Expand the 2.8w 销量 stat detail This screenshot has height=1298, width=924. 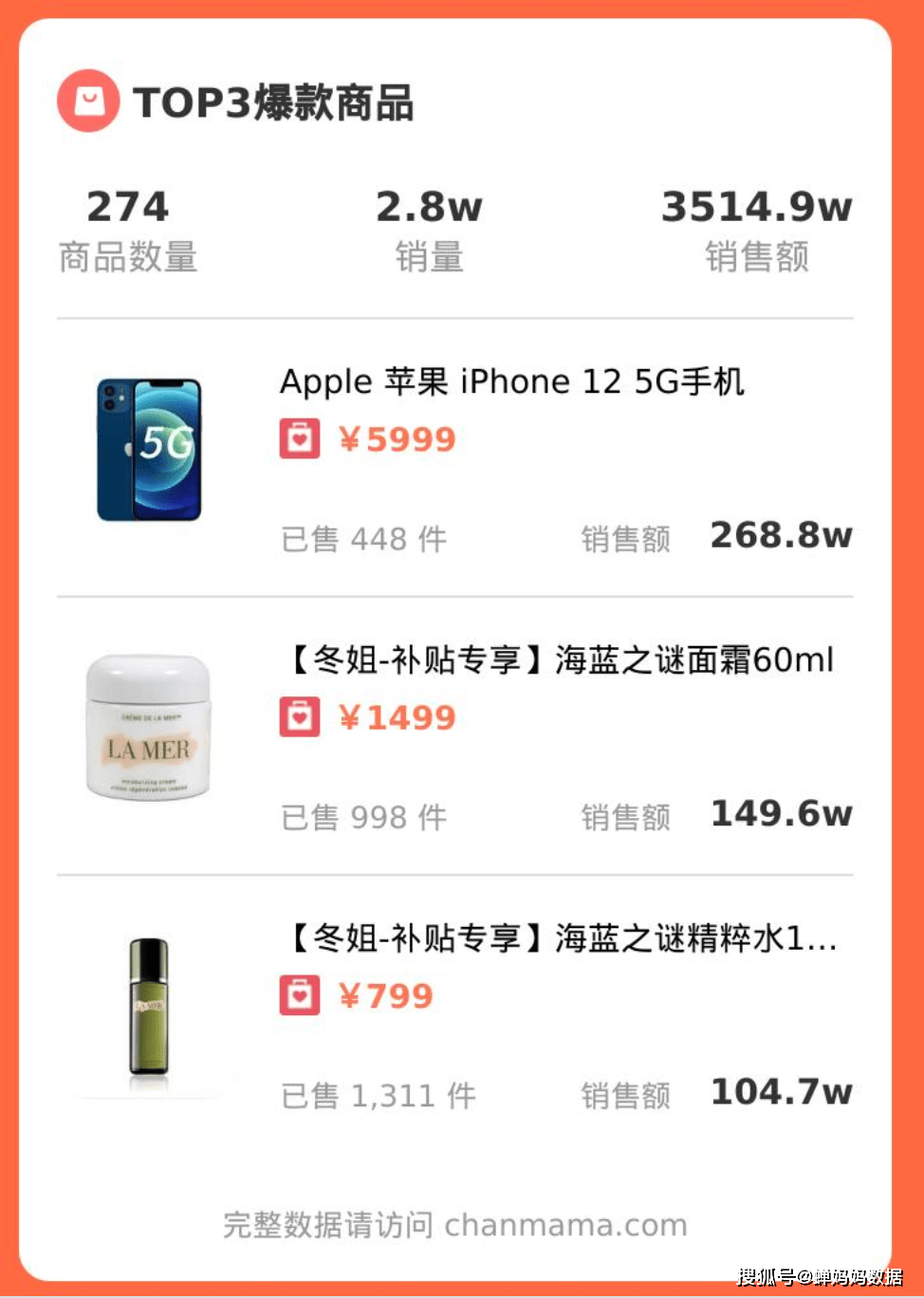pyautogui.click(x=429, y=207)
